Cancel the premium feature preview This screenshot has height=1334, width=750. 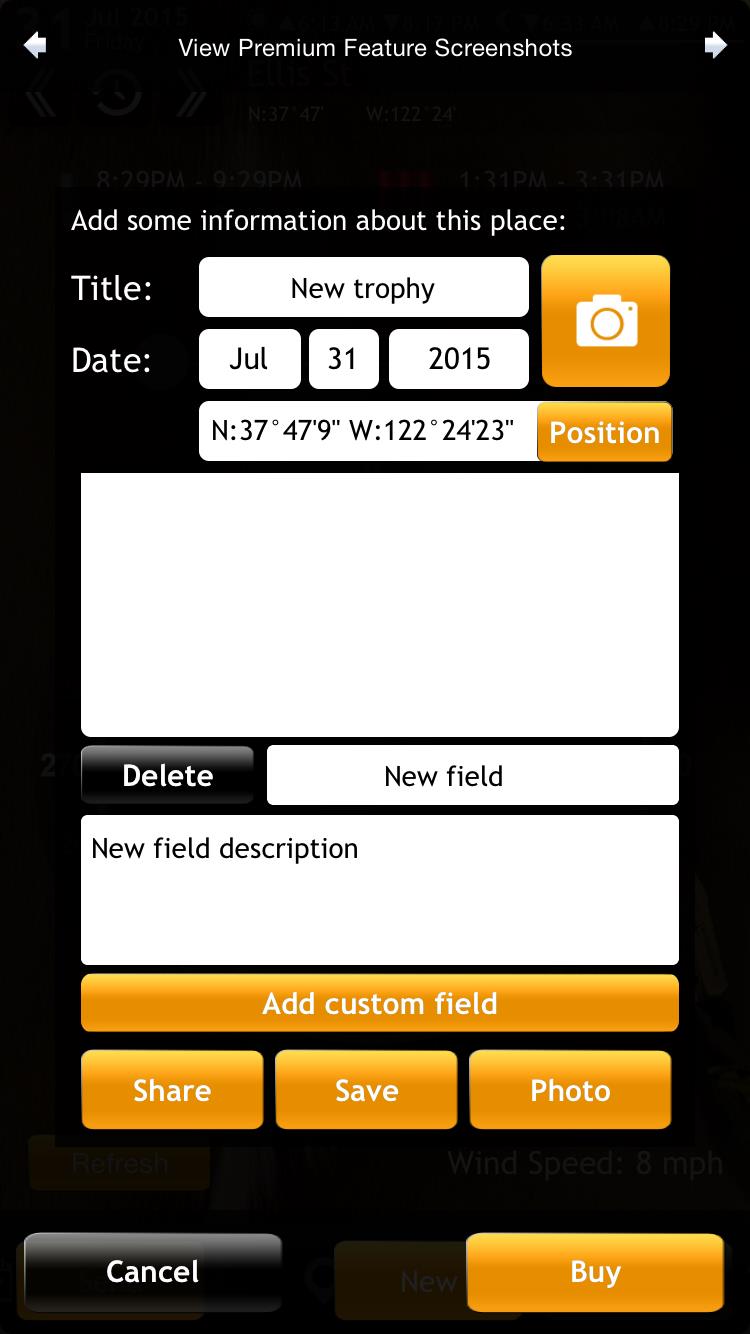(x=153, y=1272)
